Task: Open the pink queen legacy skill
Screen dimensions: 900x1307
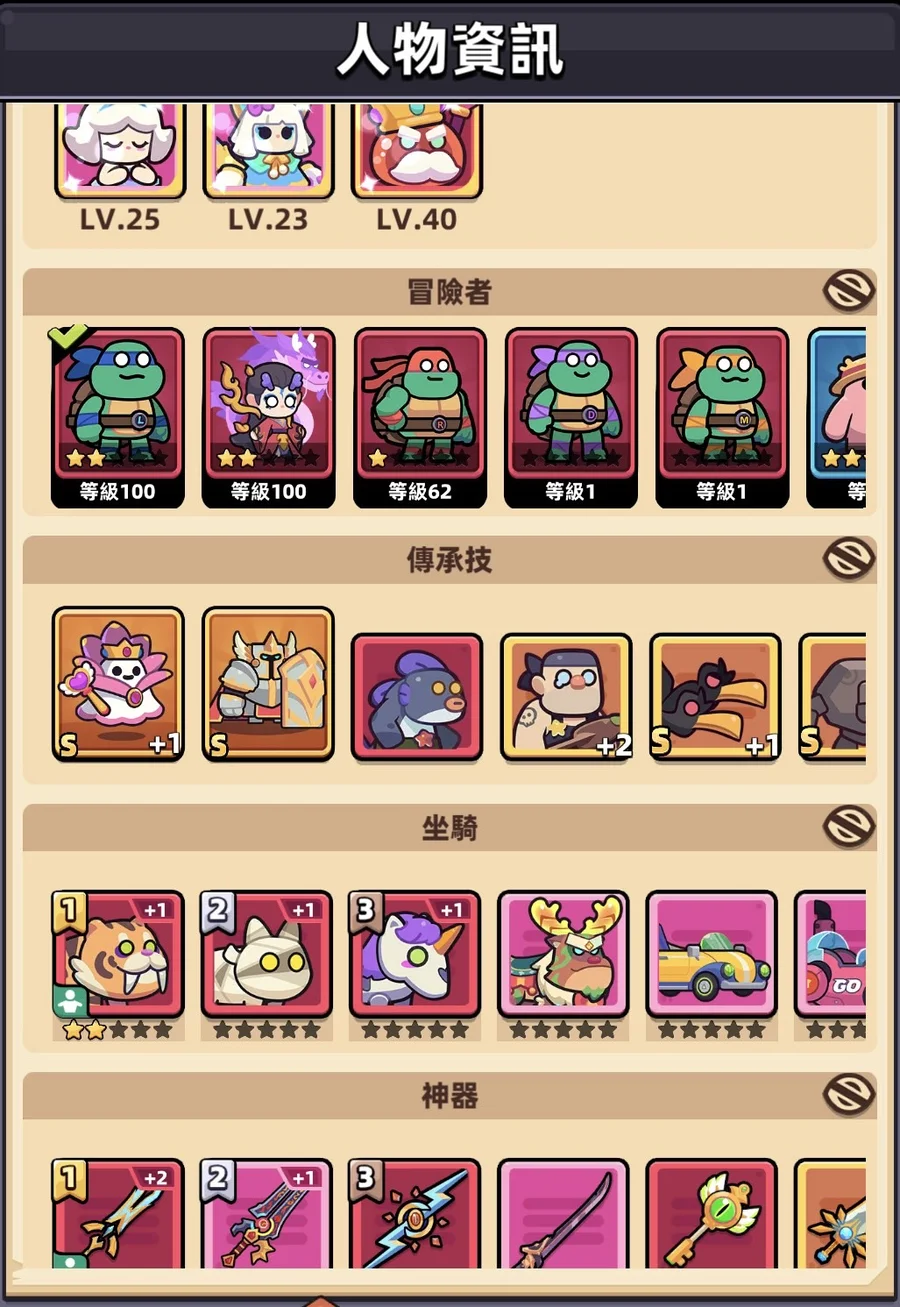Action: tap(118, 684)
